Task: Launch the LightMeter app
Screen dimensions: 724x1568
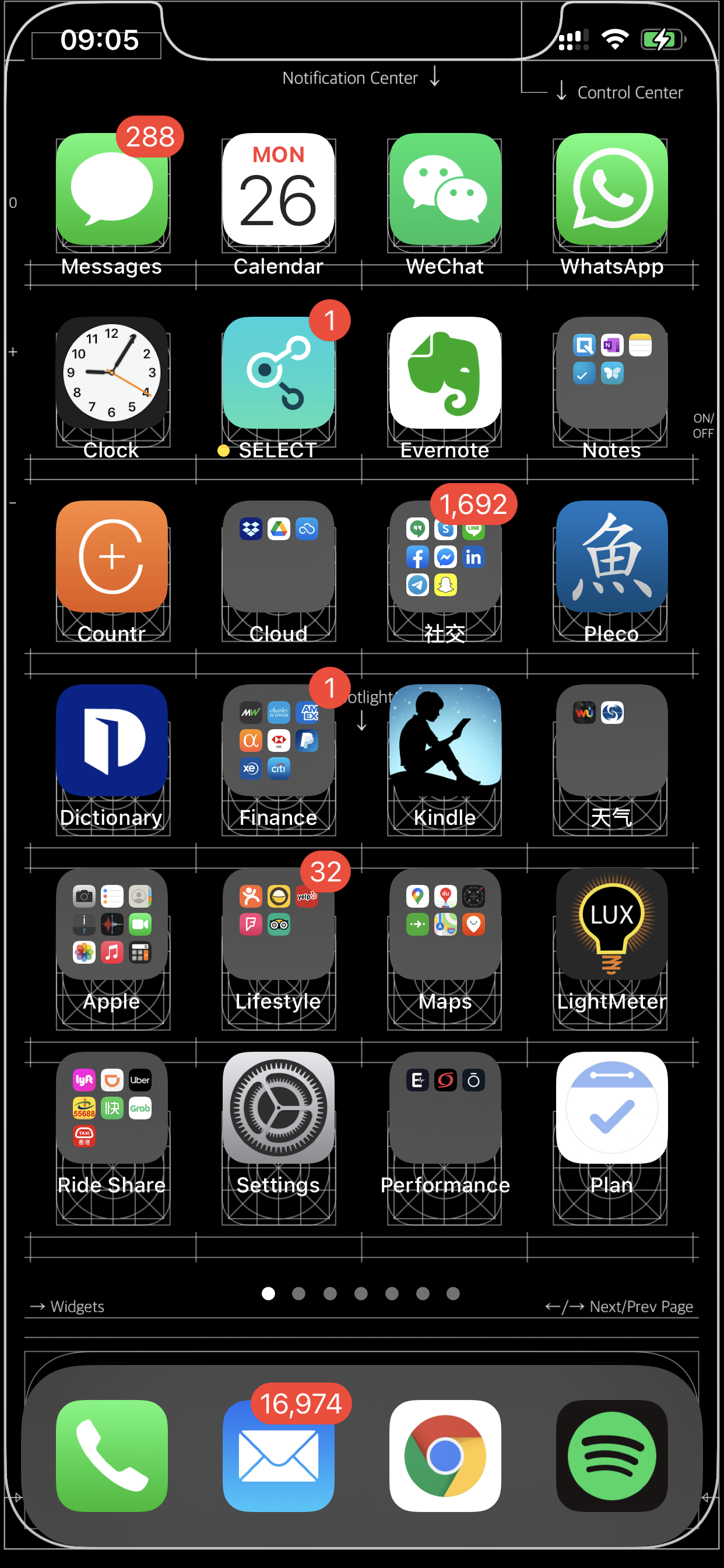Action: pos(611,925)
